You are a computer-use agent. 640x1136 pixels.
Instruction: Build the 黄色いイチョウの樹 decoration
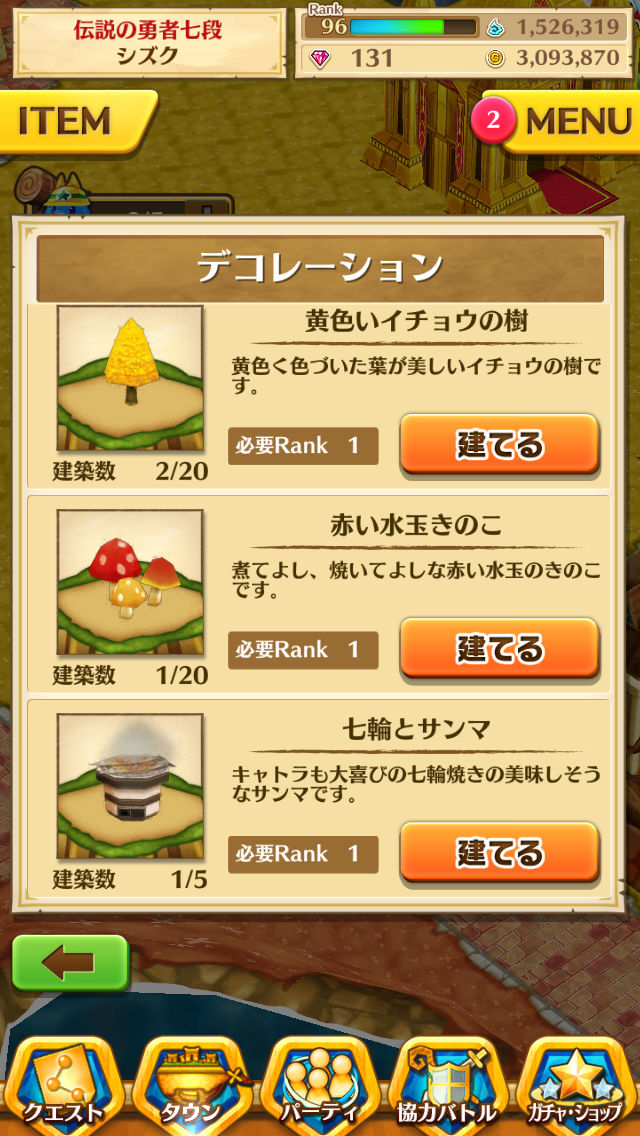coord(499,444)
